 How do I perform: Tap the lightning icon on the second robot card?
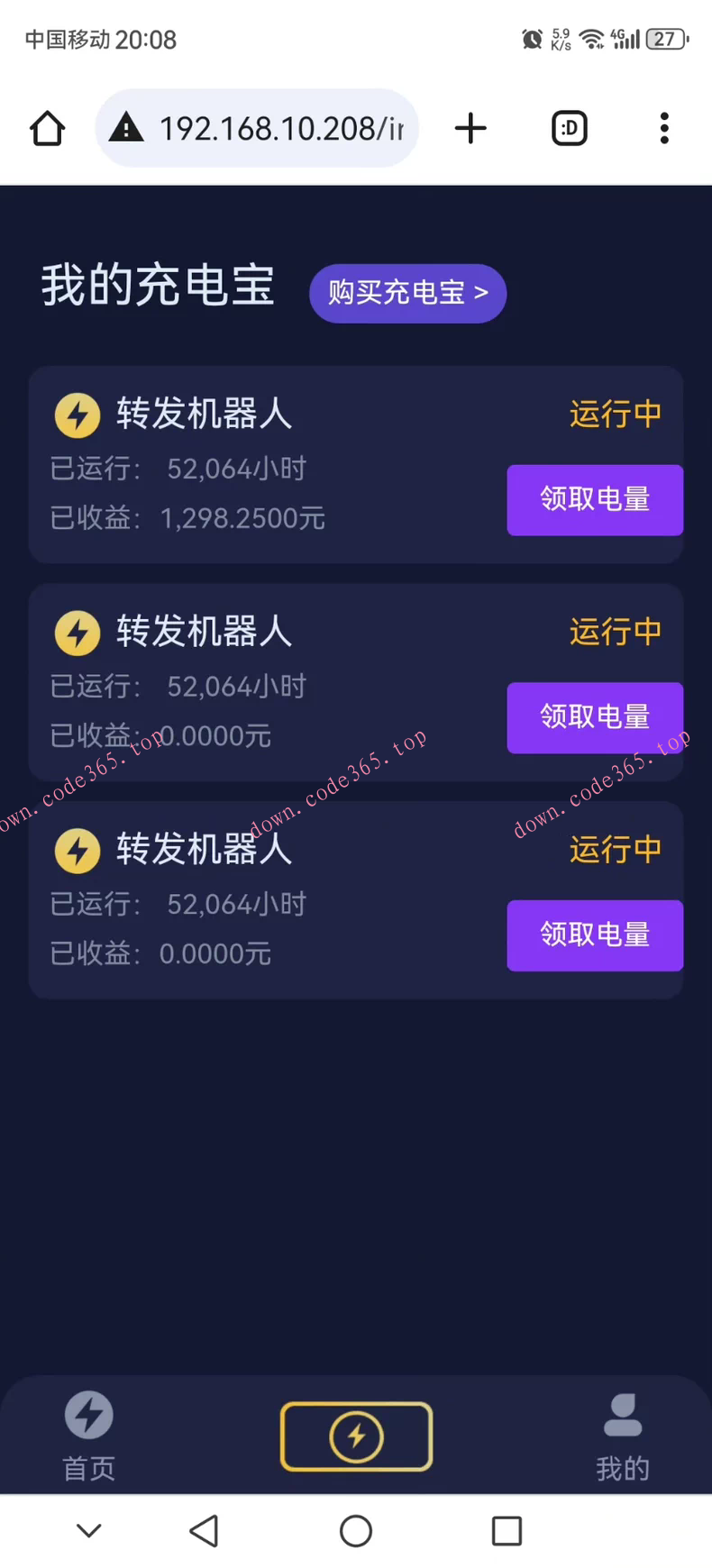tap(77, 633)
